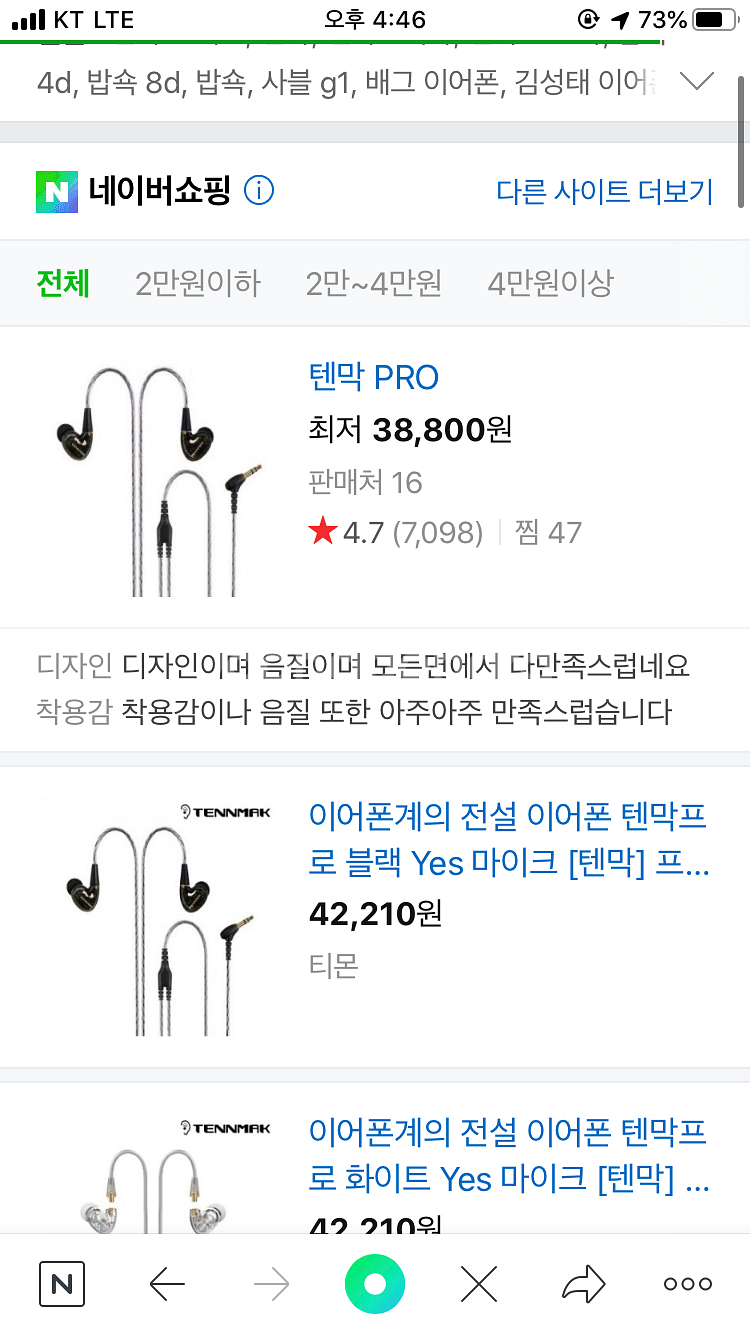Open the 텐막 PRO product link
750x1334 pixels.
(374, 378)
